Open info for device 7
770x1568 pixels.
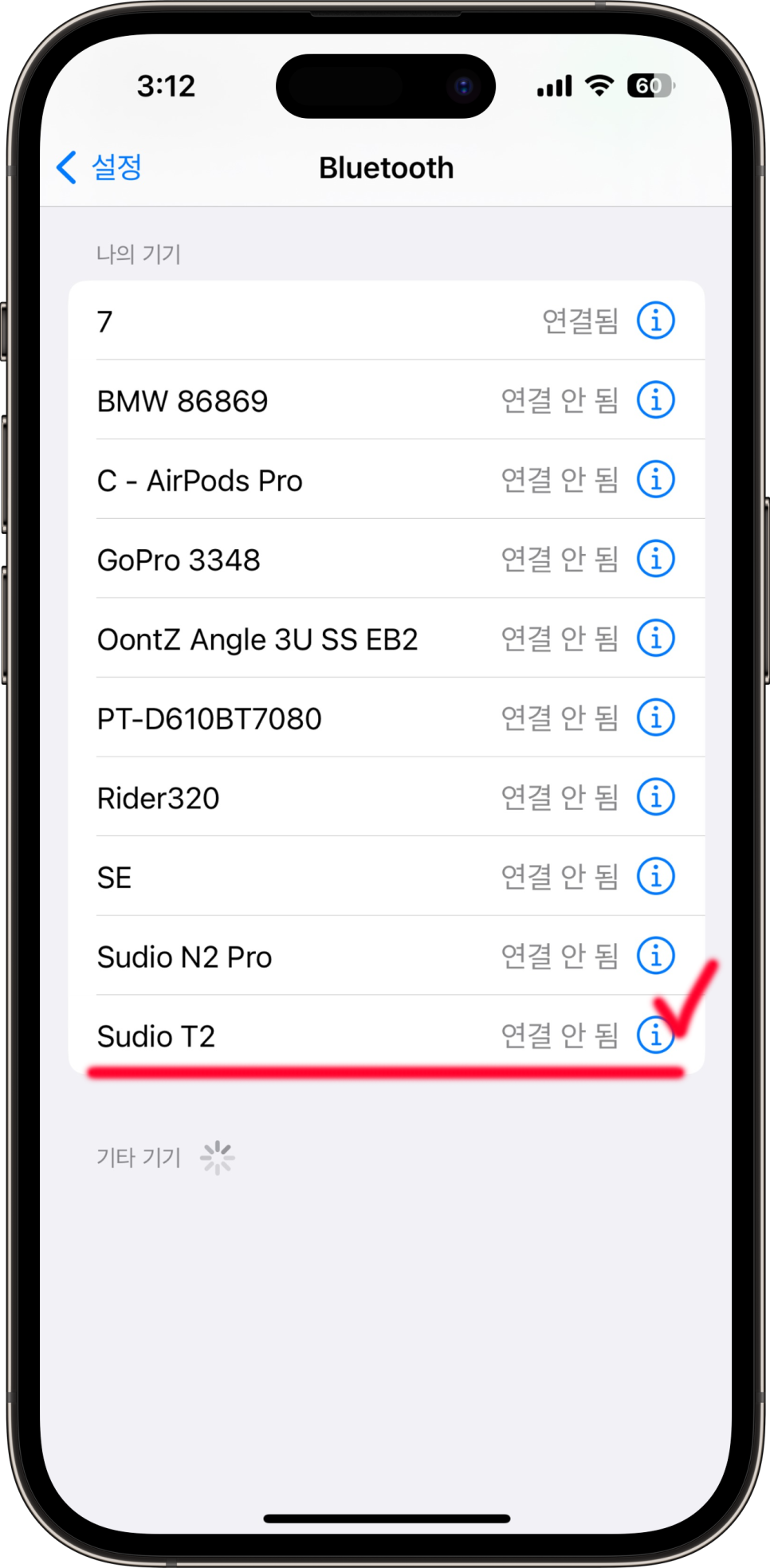655,320
